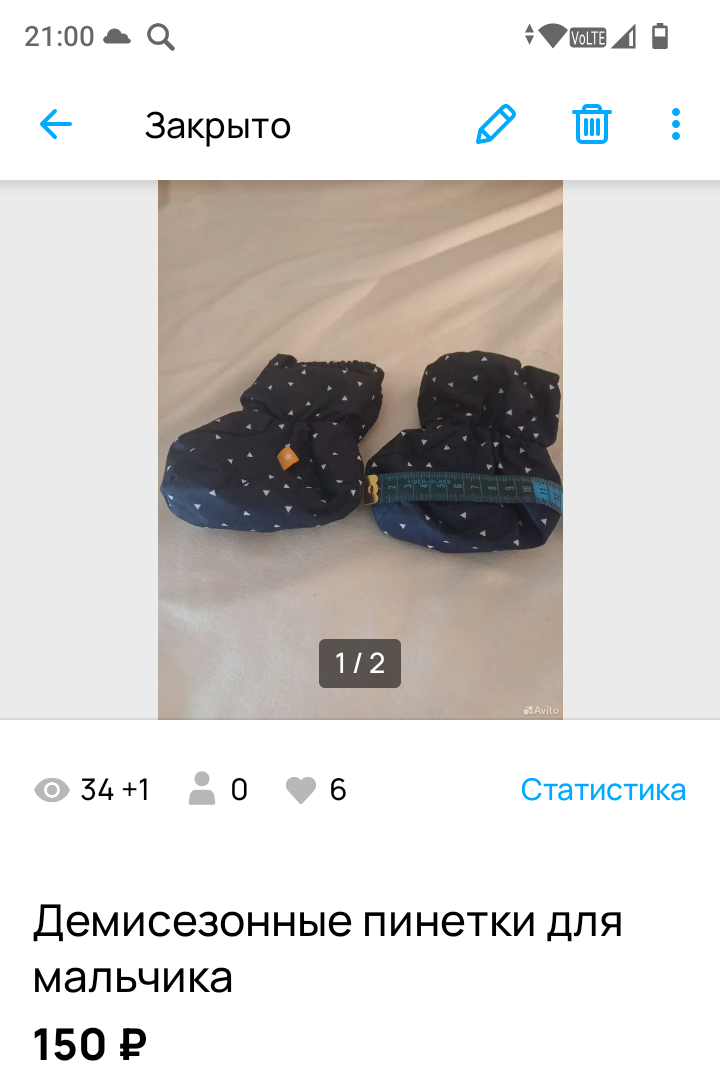This screenshot has height=1089, width=720.
Task: Open the listing edit pencil icon
Action: (496, 124)
